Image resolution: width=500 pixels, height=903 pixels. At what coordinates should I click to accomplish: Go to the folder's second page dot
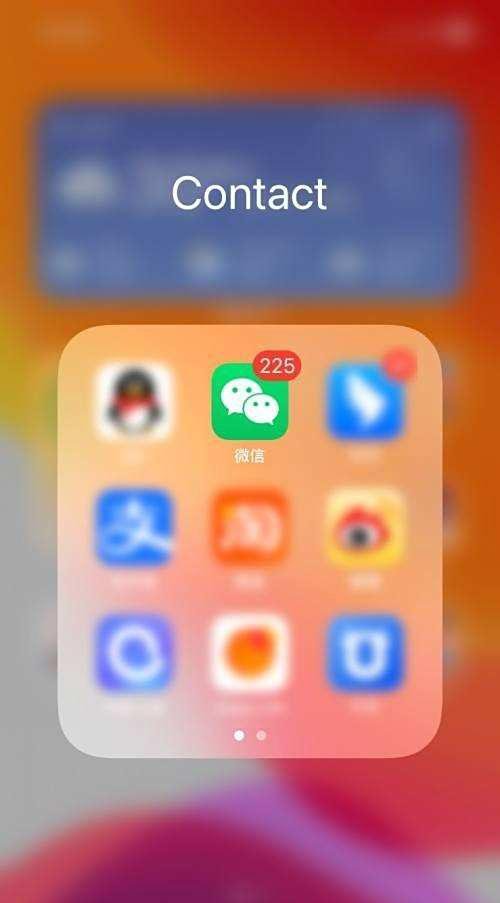pos(262,735)
